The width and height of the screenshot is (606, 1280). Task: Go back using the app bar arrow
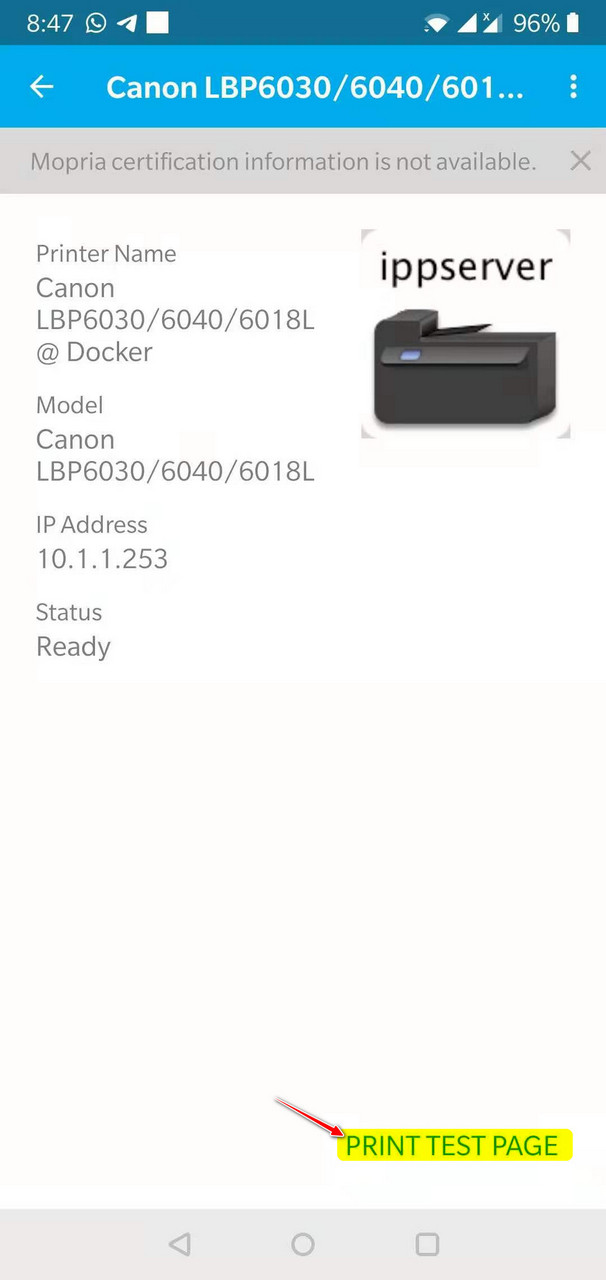(41, 87)
